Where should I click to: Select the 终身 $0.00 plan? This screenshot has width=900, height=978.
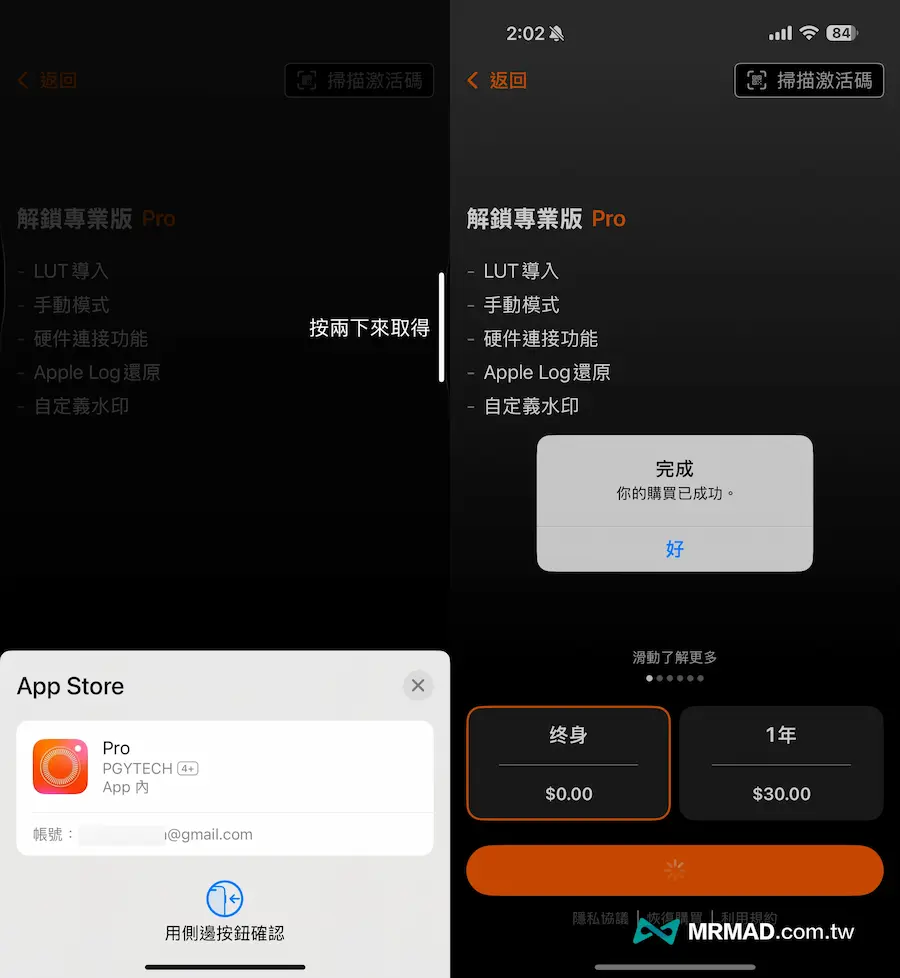coord(568,763)
